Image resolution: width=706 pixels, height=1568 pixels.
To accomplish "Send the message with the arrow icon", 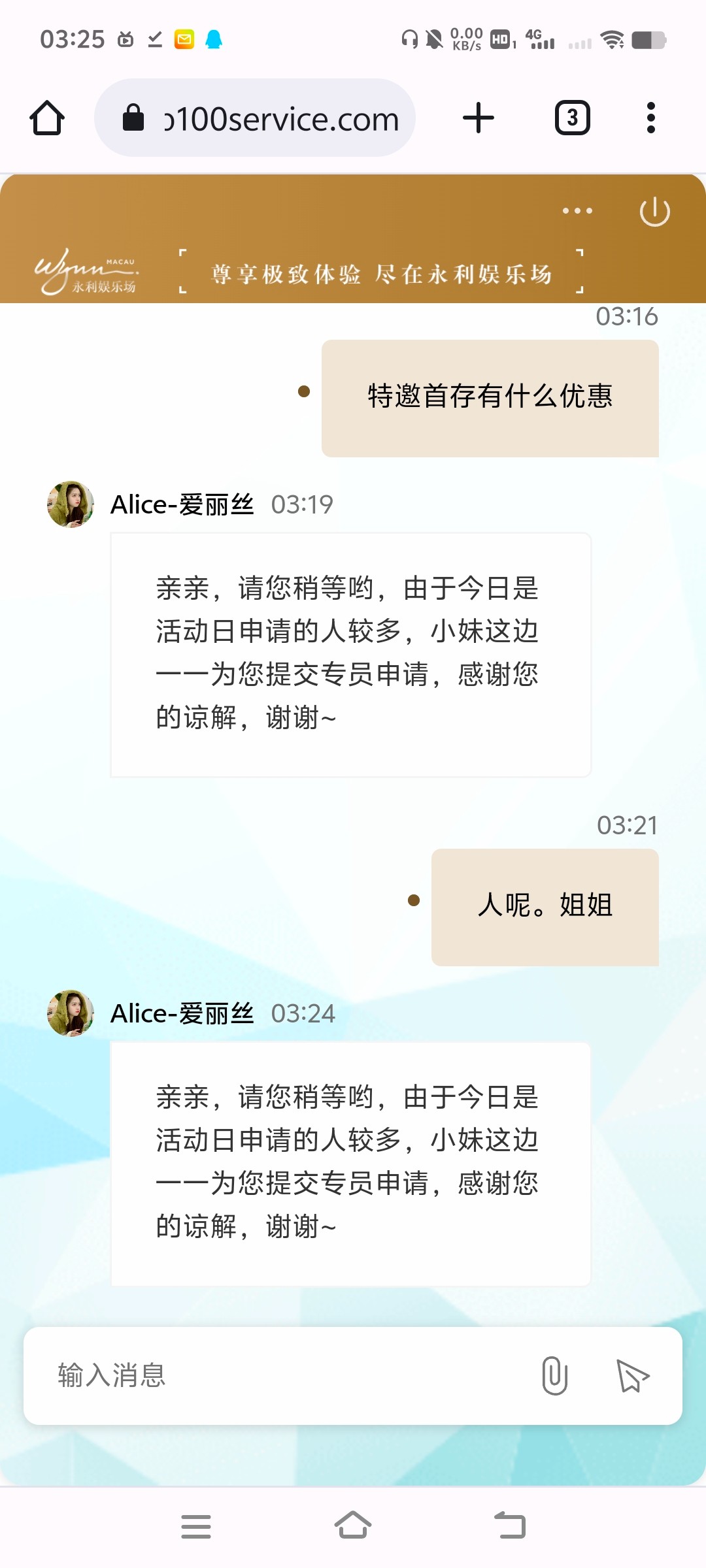I will tap(632, 1375).
